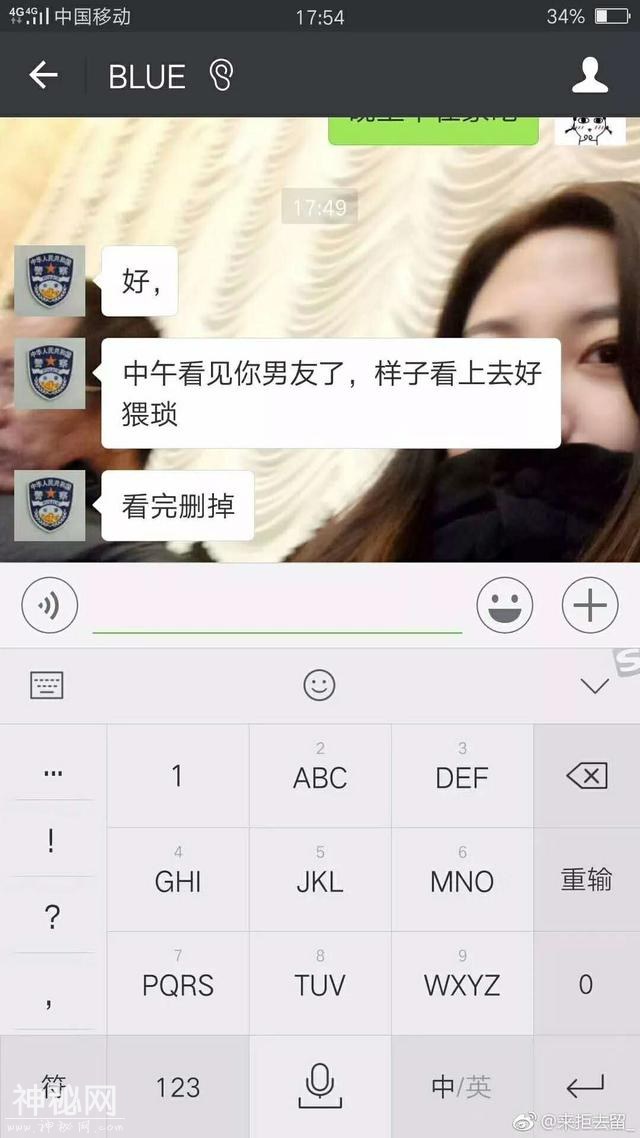Open the plus attachment menu

pyautogui.click(x=590, y=605)
